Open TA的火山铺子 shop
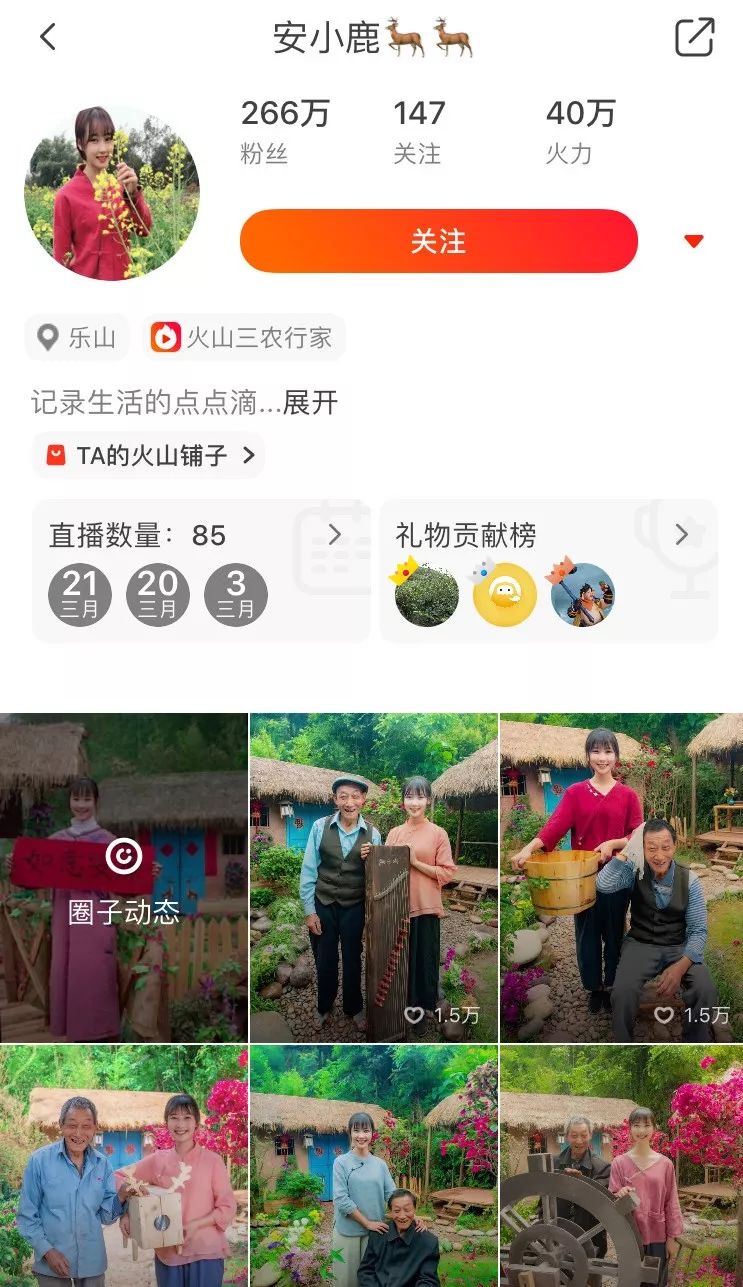The image size is (743, 1287). click(150, 456)
